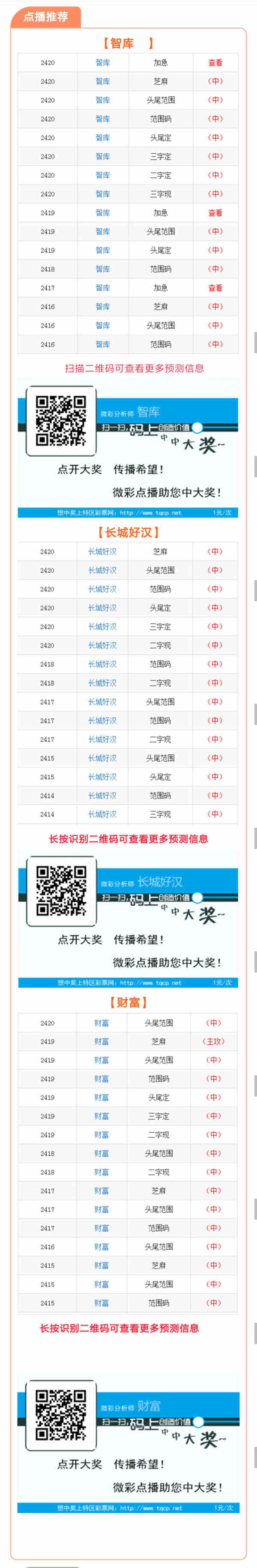Tap 查看 in the 2420 智库 加急 row

pos(215,63)
